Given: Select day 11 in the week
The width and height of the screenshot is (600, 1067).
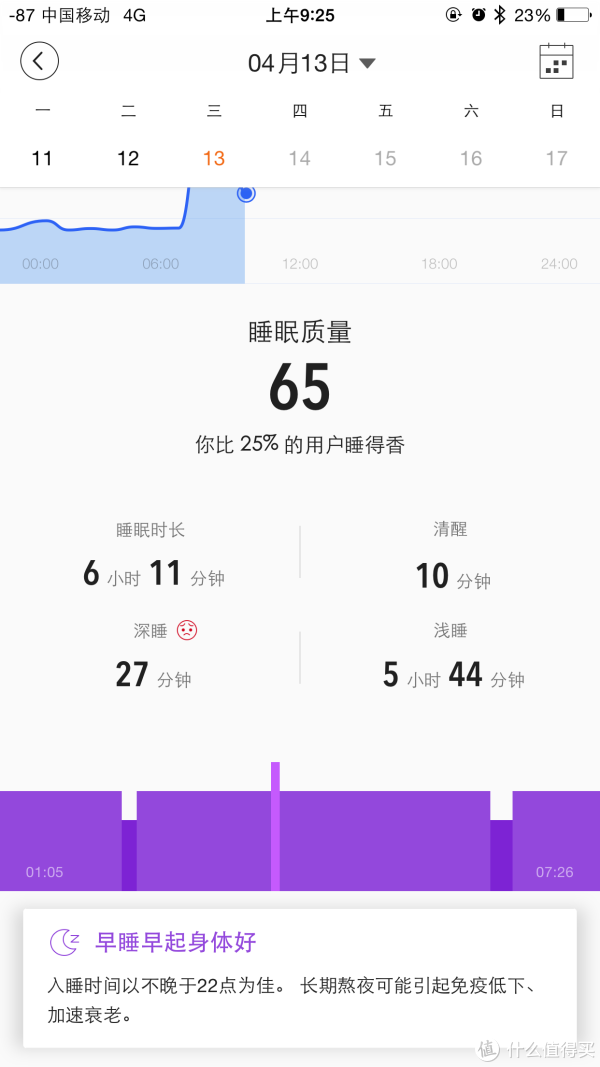Looking at the screenshot, I should click(42, 159).
